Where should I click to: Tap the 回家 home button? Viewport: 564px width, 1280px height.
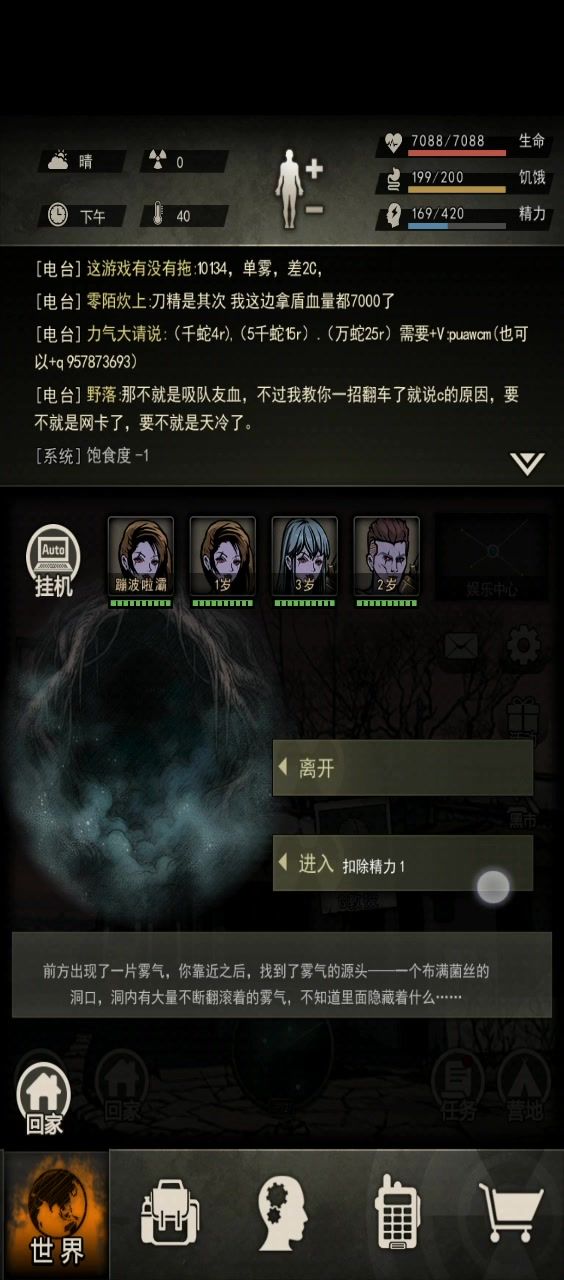pyautogui.click(x=44, y=1098)
